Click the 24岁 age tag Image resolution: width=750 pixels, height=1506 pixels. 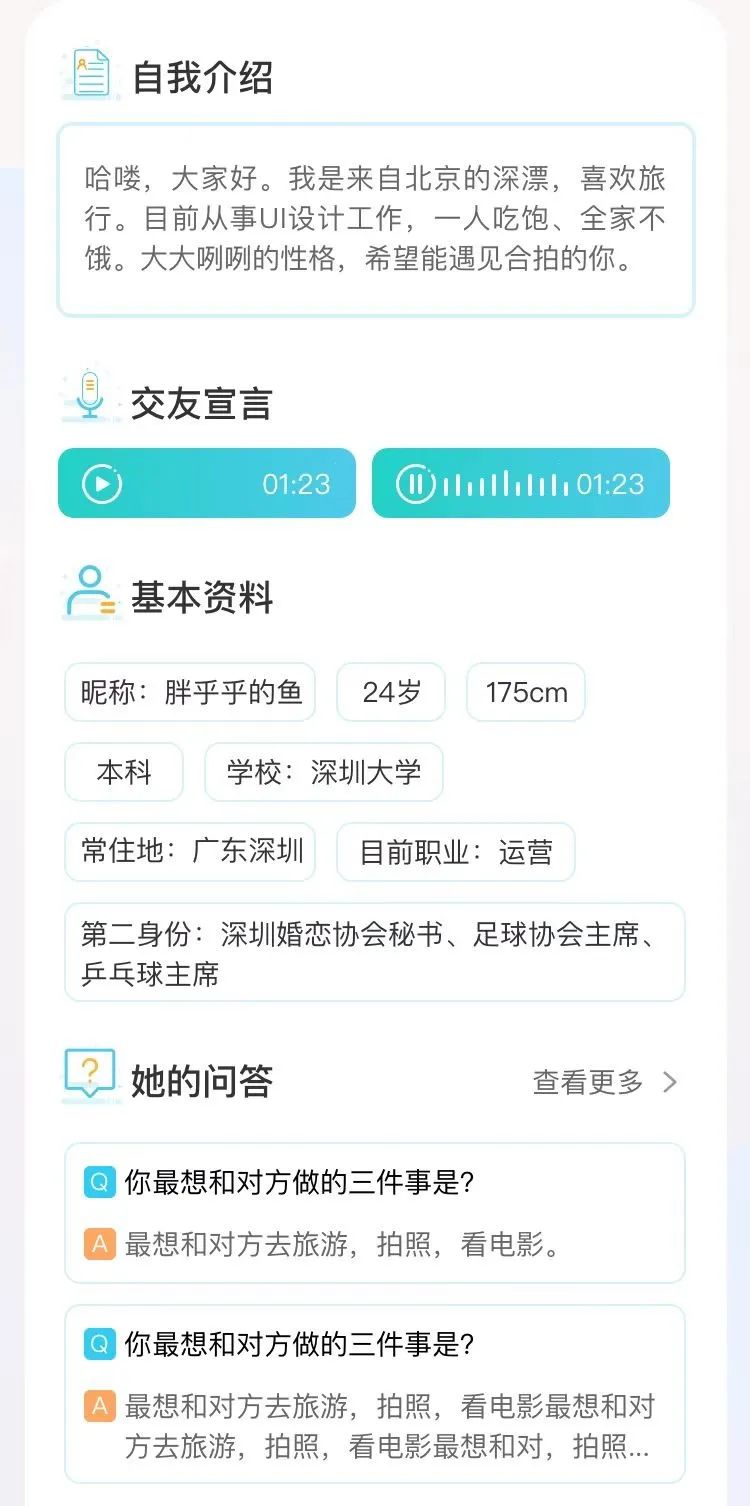[389, 692]
